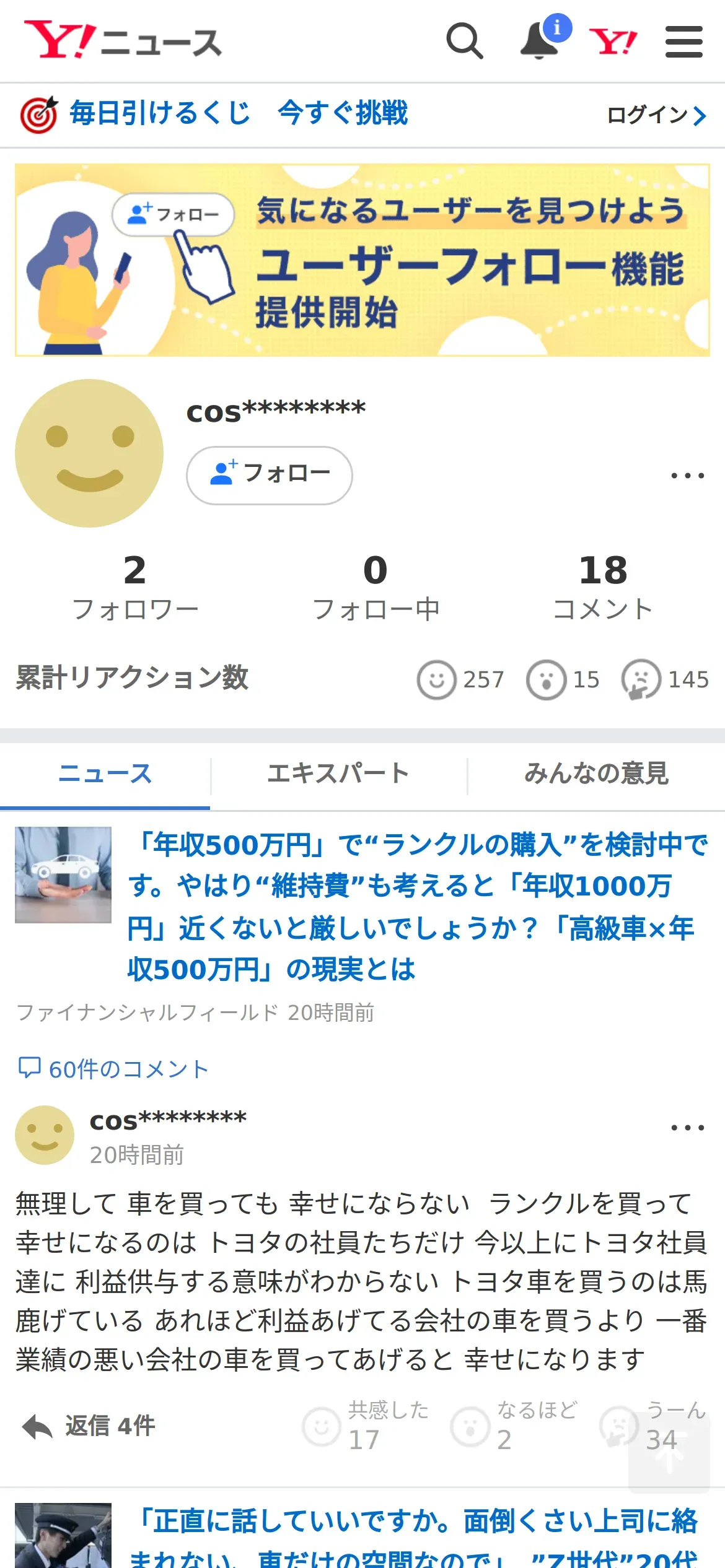Select the ニュース tab
This screenshot has height=1568, width=725.
pyautogui.click(x=105, y=774)
